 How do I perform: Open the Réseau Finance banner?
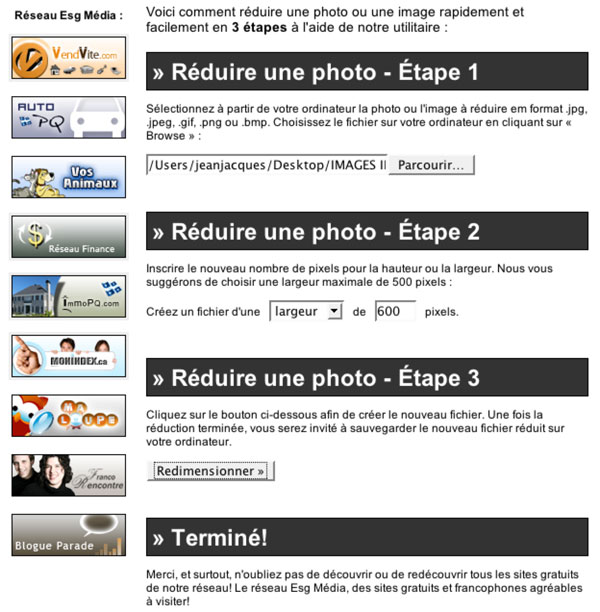(69, 237)
